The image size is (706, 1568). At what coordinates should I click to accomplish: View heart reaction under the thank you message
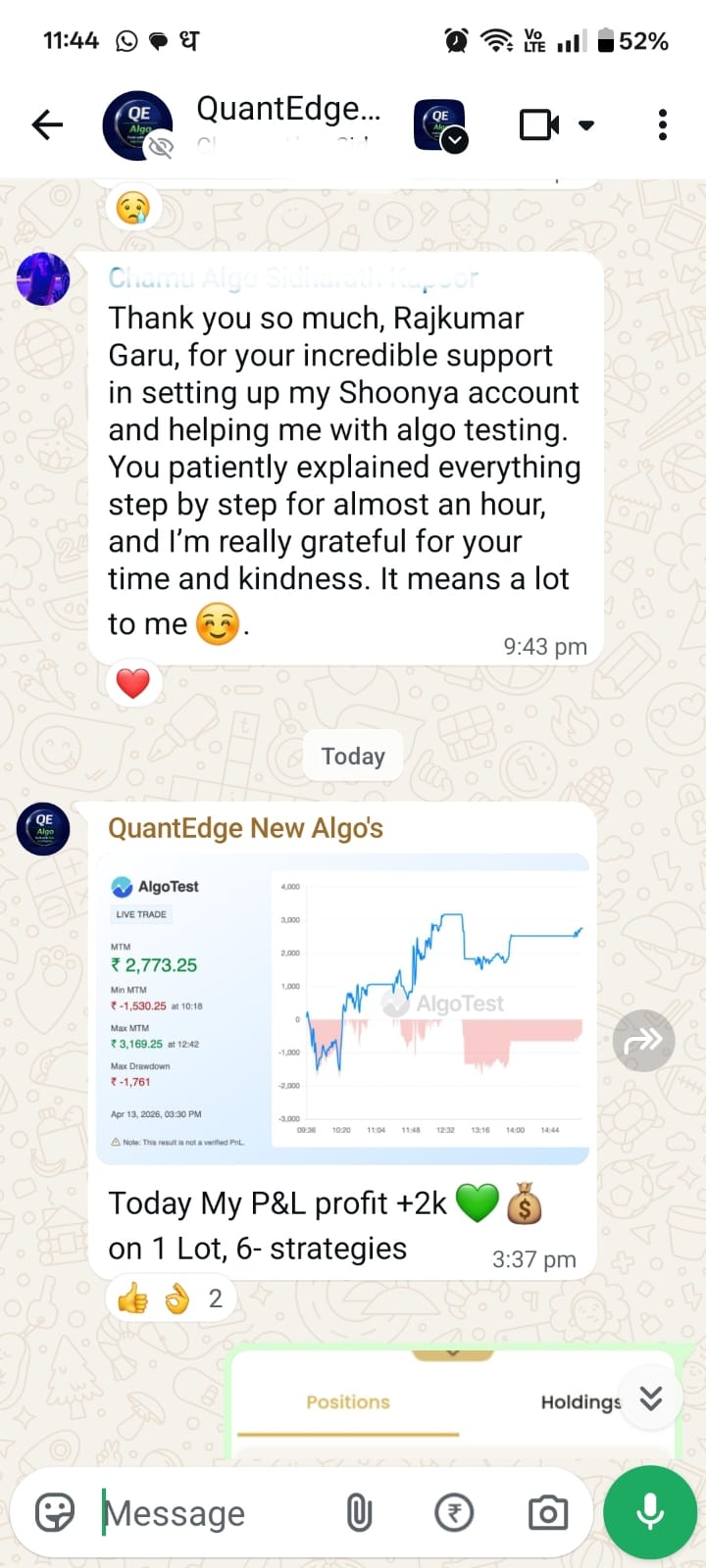click(x=133, y=683)
